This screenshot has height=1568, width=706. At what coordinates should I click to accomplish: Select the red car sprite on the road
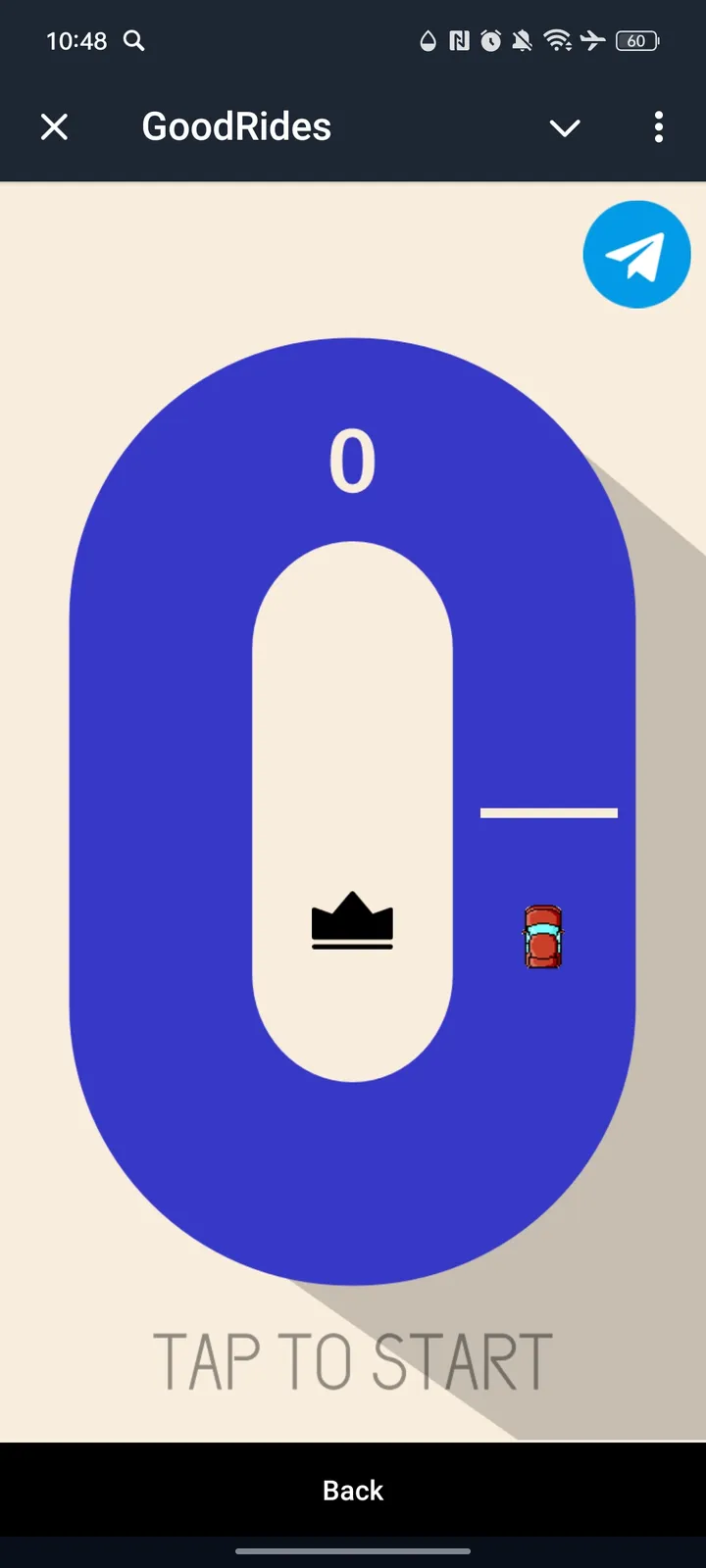tap(541, 936)
